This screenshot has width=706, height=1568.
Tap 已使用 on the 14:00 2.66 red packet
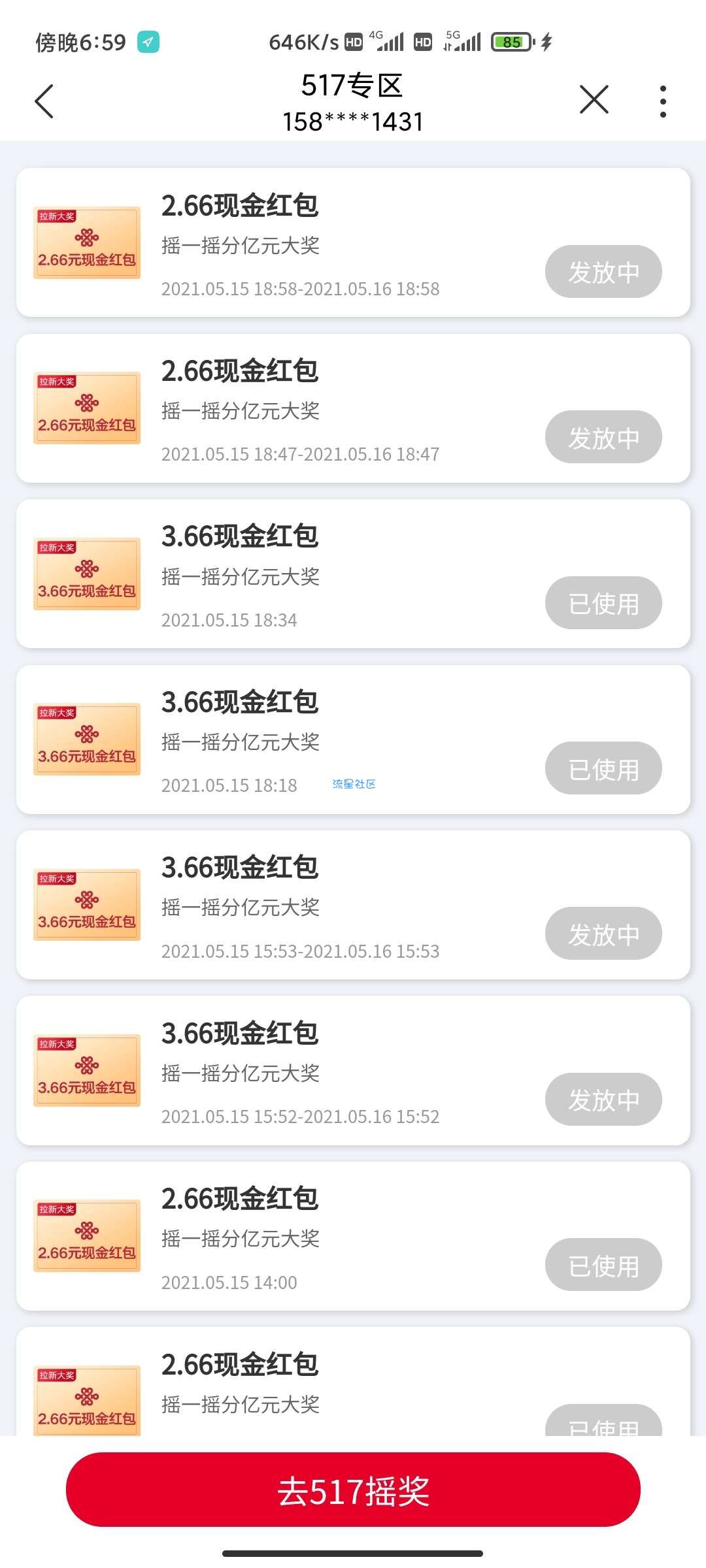[x=603, y=1265]
